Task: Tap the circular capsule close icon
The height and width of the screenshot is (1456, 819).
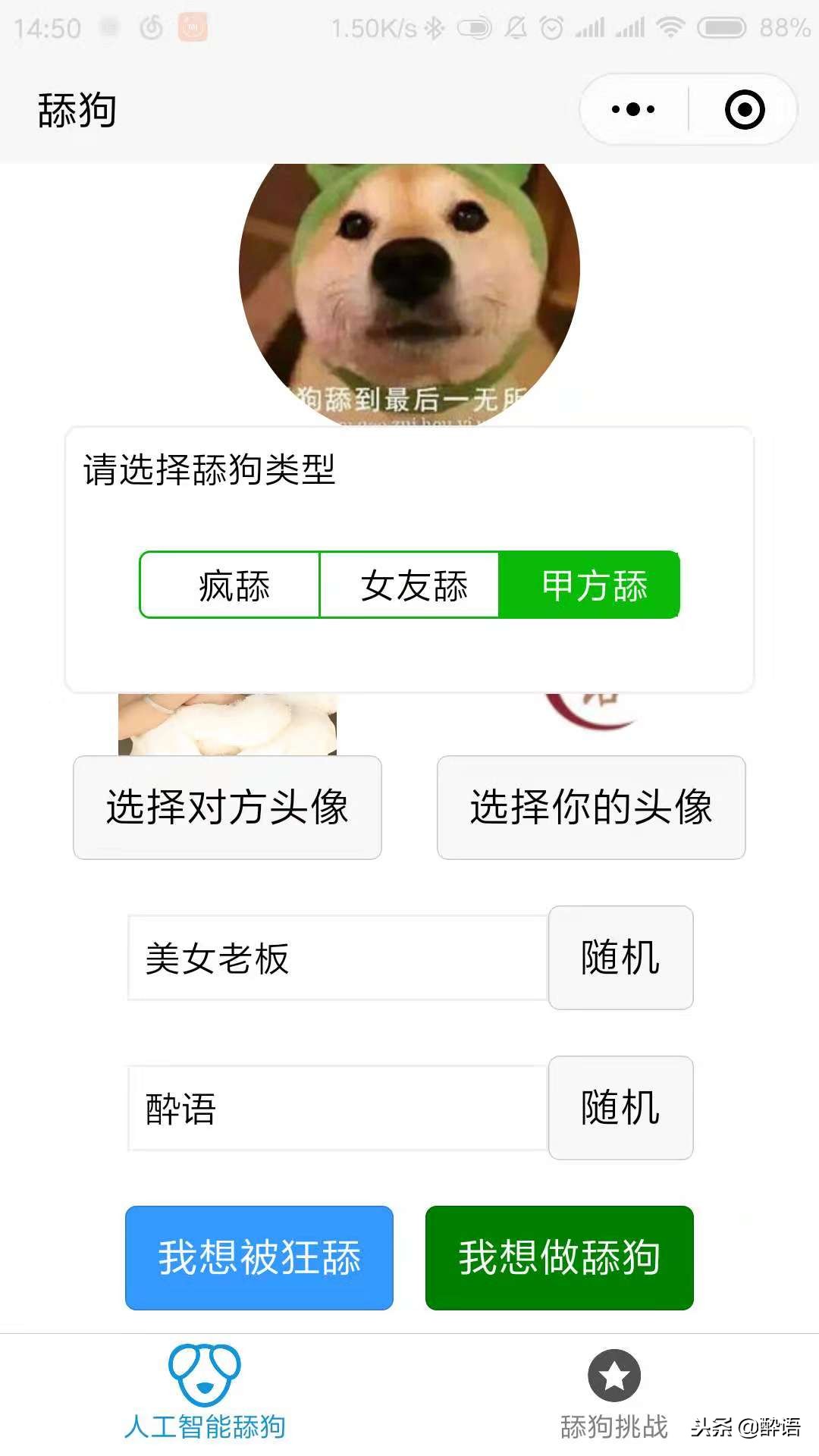Action: (743, 109)
